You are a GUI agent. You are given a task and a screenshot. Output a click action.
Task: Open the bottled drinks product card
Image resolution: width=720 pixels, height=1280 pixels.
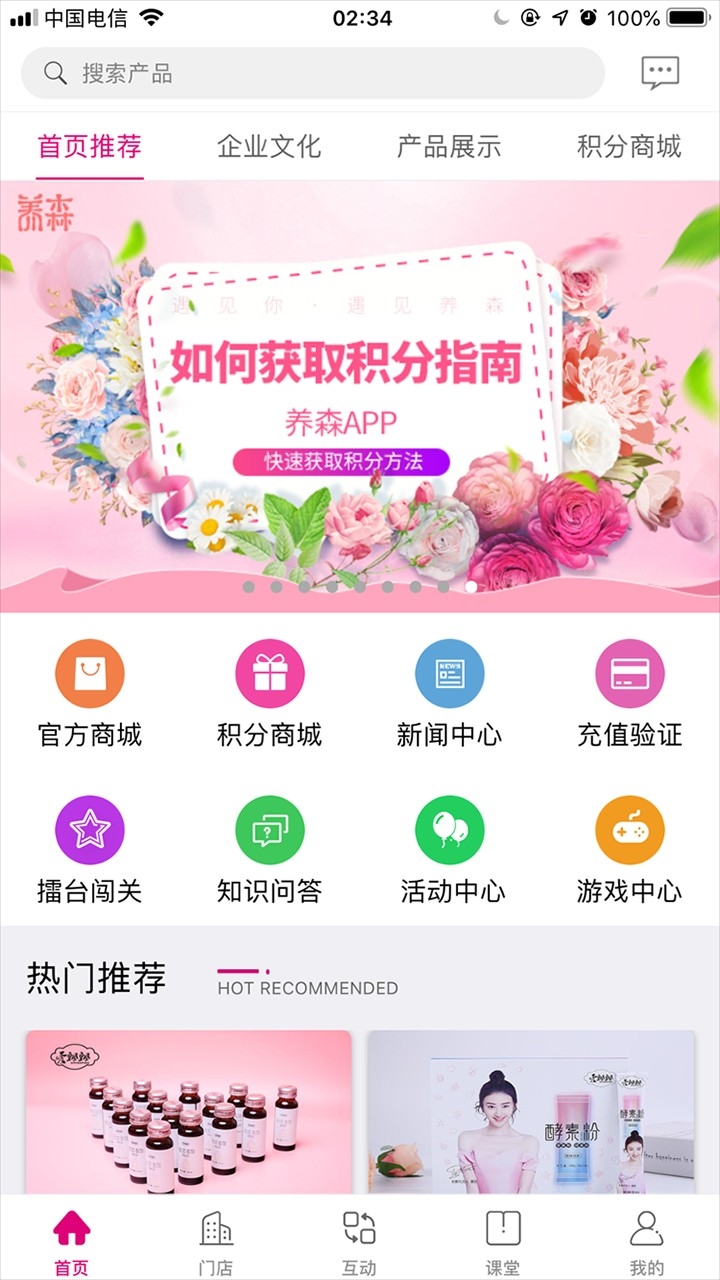coord(189,1112)
